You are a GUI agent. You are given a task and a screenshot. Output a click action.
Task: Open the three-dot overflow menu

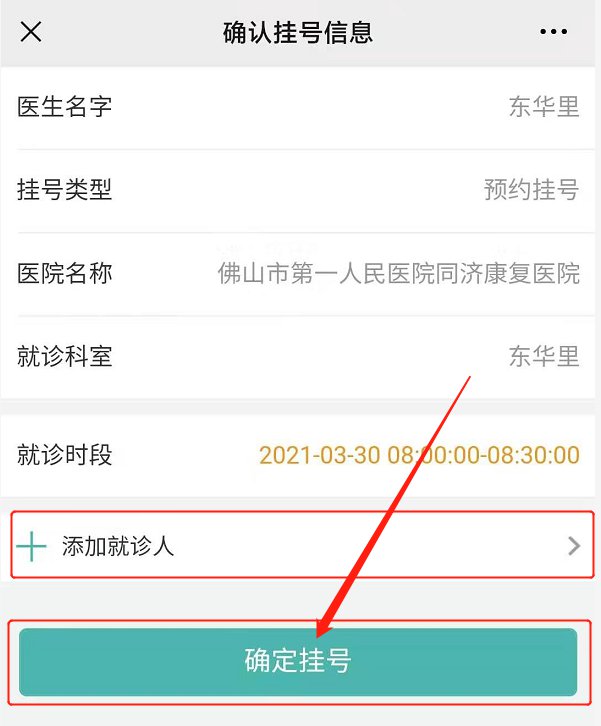point(553,32)
